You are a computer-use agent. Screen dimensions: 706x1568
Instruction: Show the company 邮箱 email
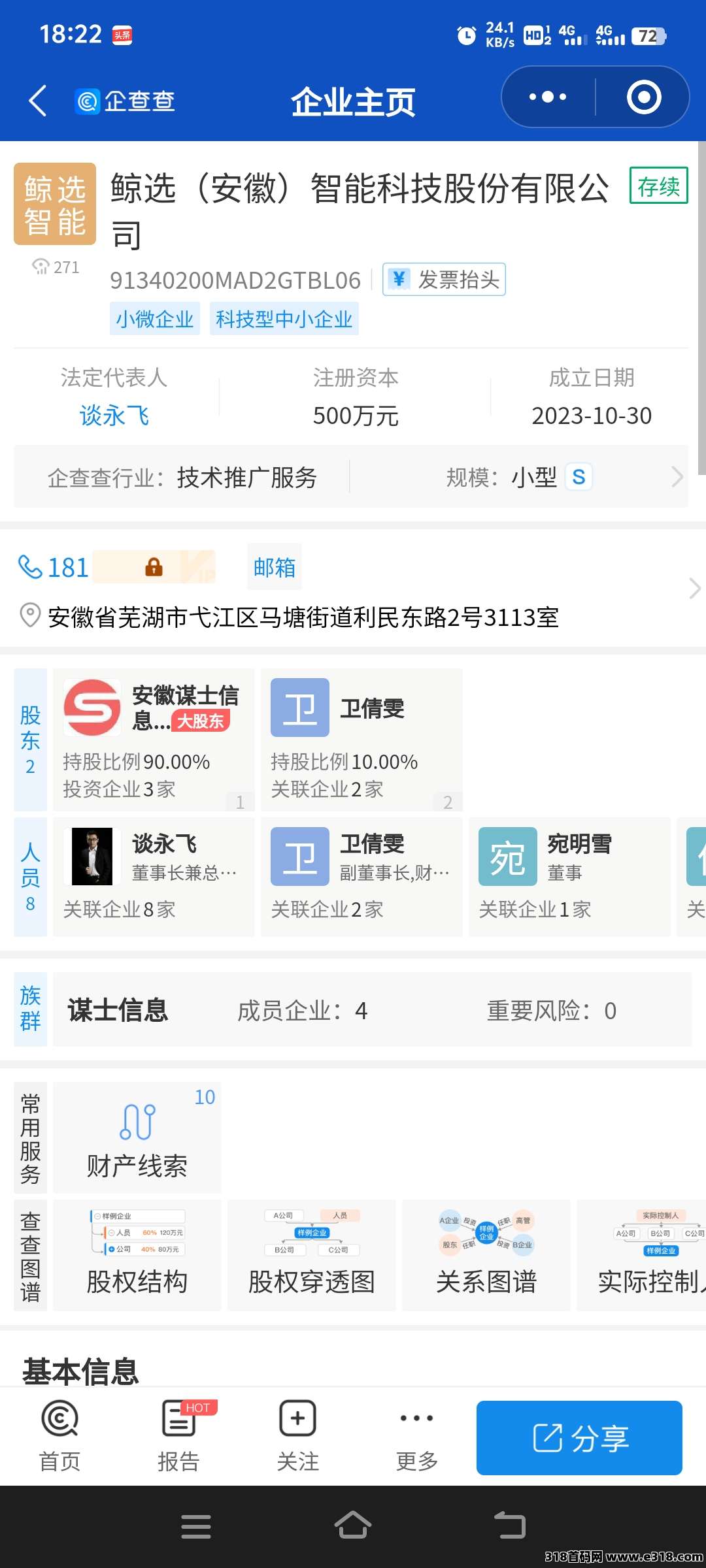[x=275, y=567]
